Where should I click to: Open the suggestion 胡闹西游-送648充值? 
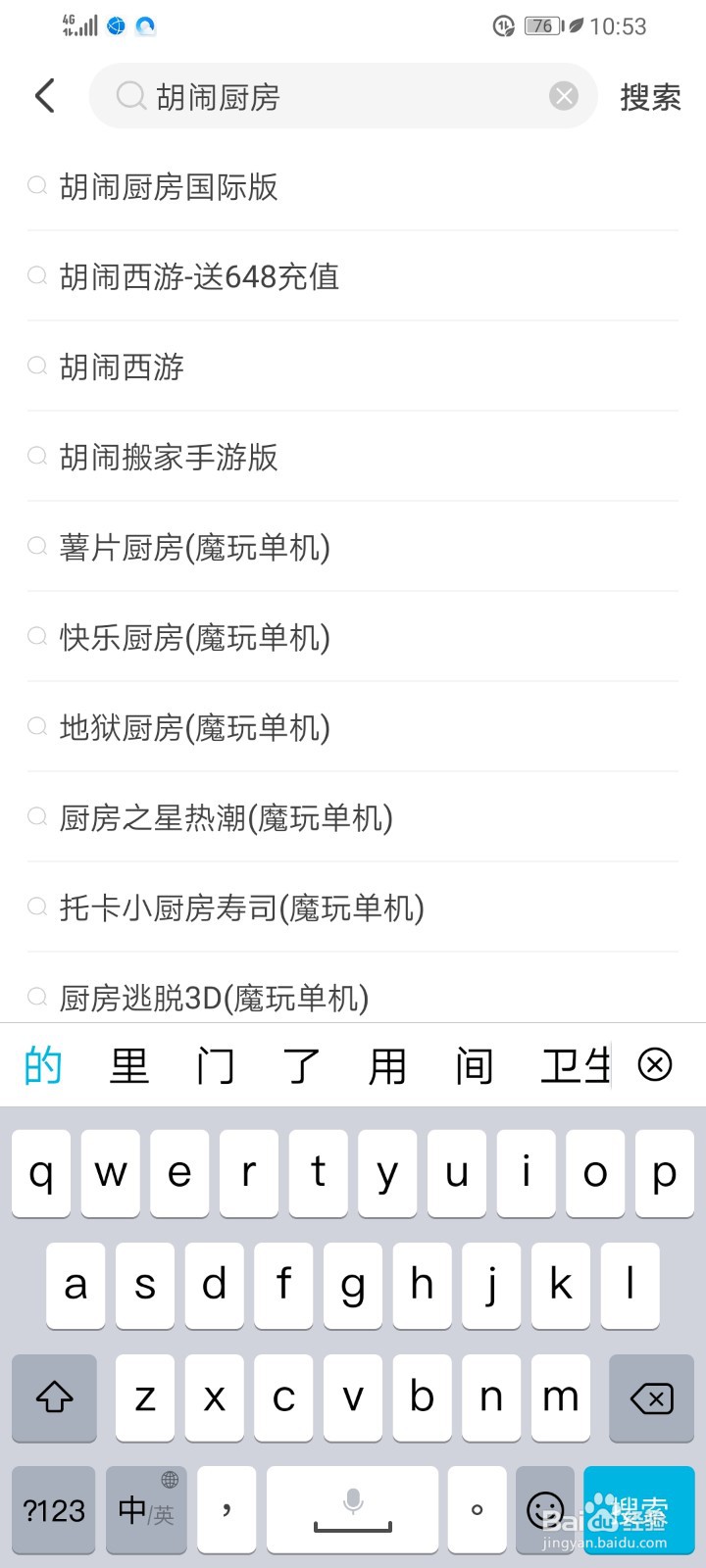pyautogui.click(x=199, y=276)
